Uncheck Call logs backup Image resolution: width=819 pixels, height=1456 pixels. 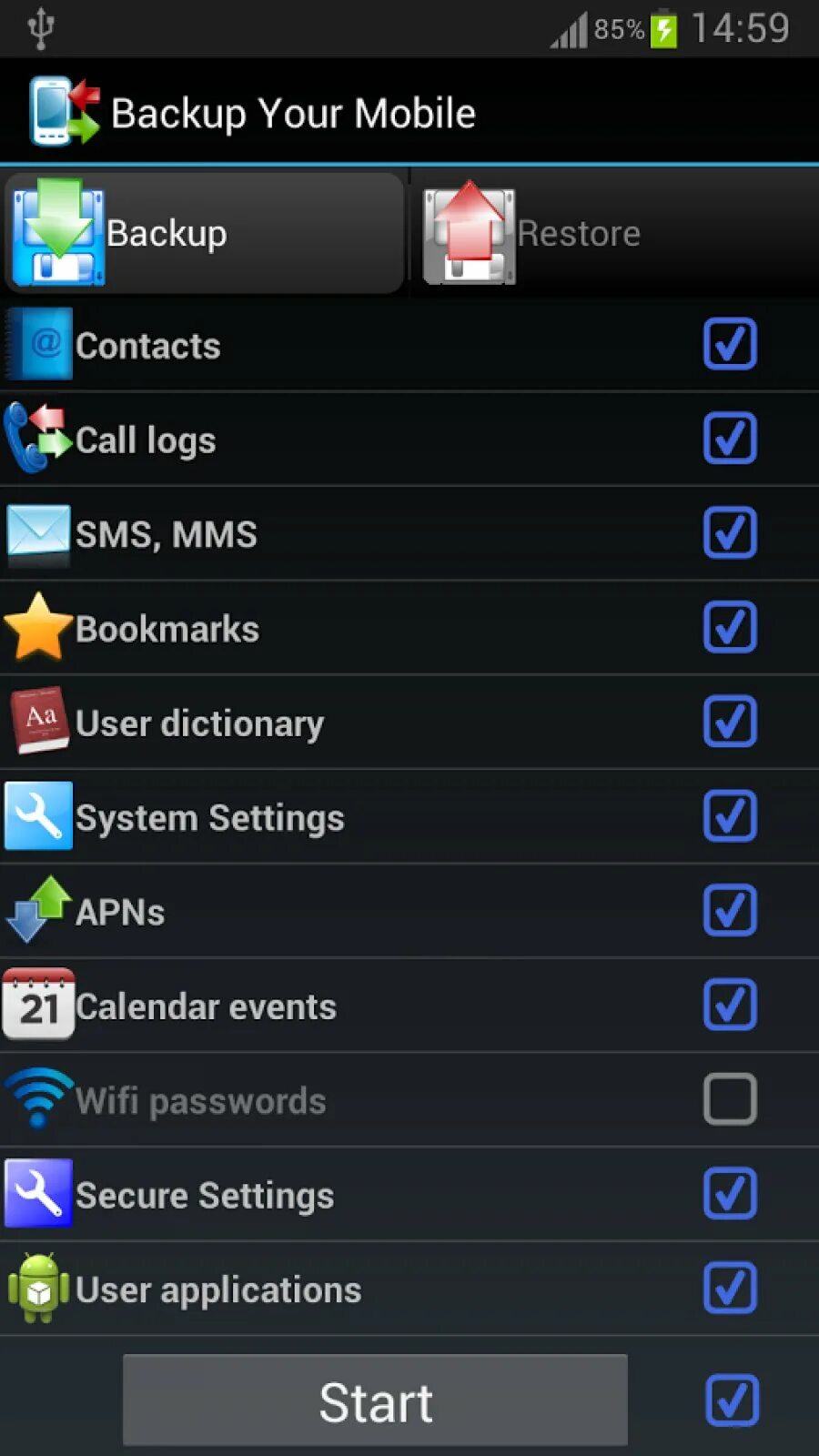(x=730, y=439)
